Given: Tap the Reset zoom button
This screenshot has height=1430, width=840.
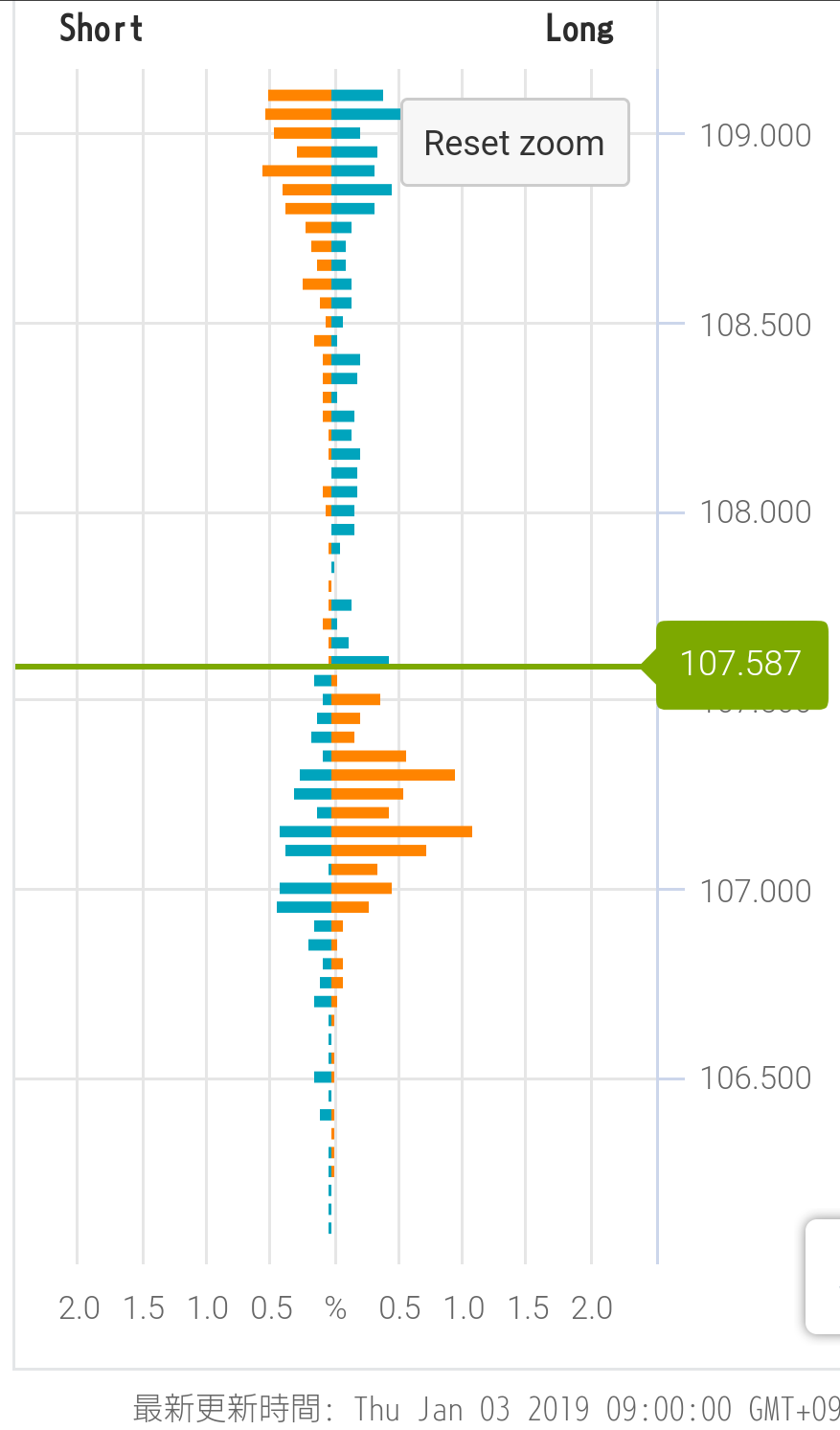Looking at the screenshot, I should click(514, 143).
